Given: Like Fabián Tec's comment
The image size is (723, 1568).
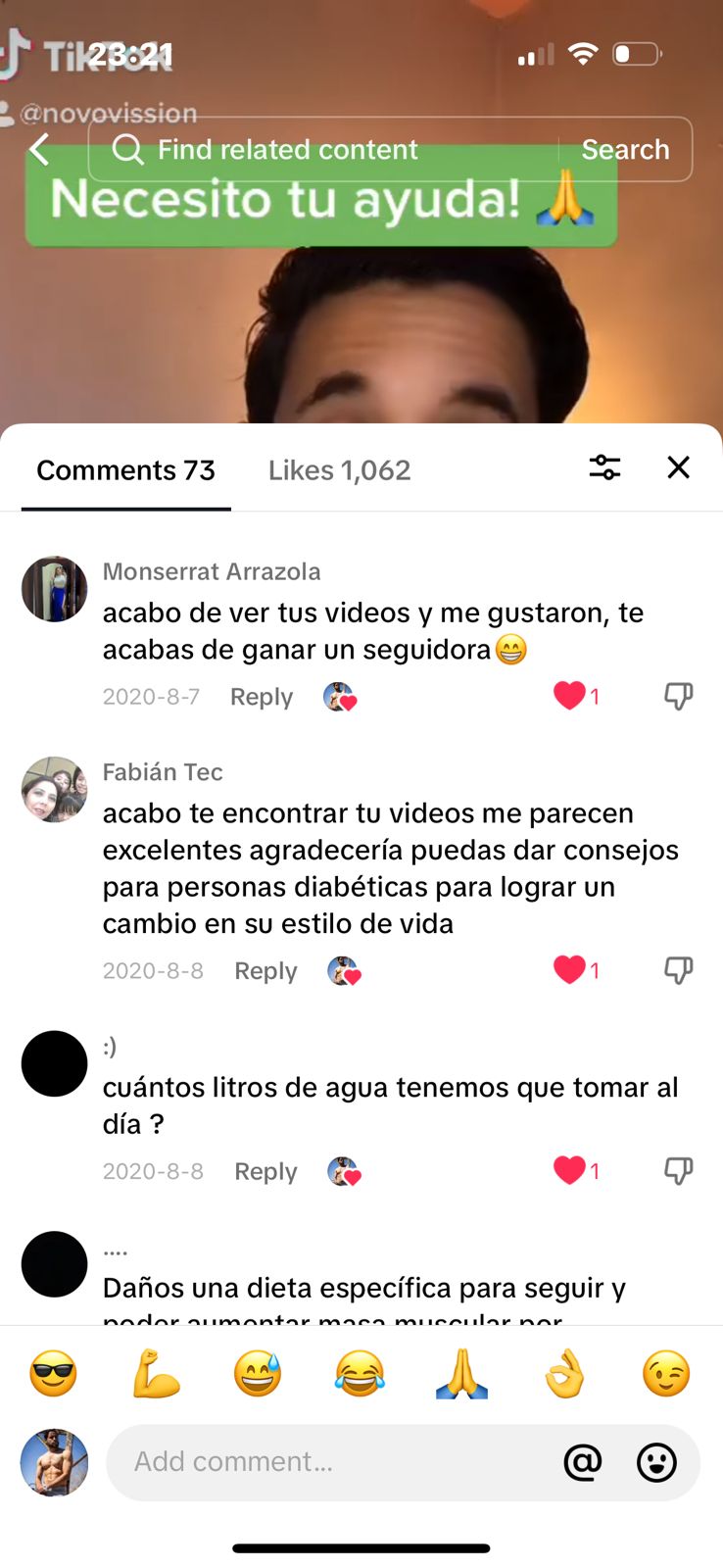Looking at the screenshot, I should coord(570,970).
